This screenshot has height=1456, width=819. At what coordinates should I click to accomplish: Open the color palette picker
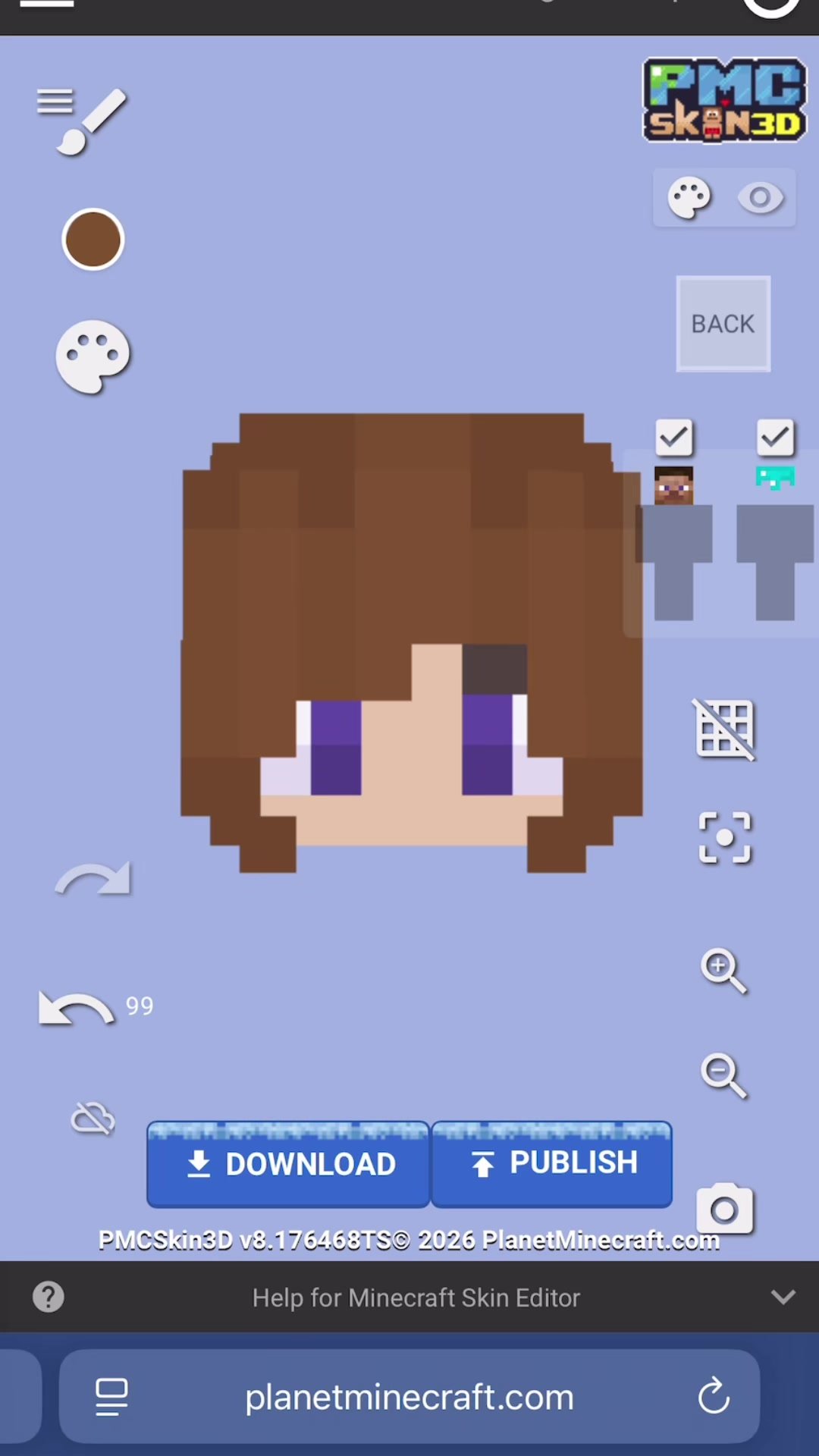93,356
